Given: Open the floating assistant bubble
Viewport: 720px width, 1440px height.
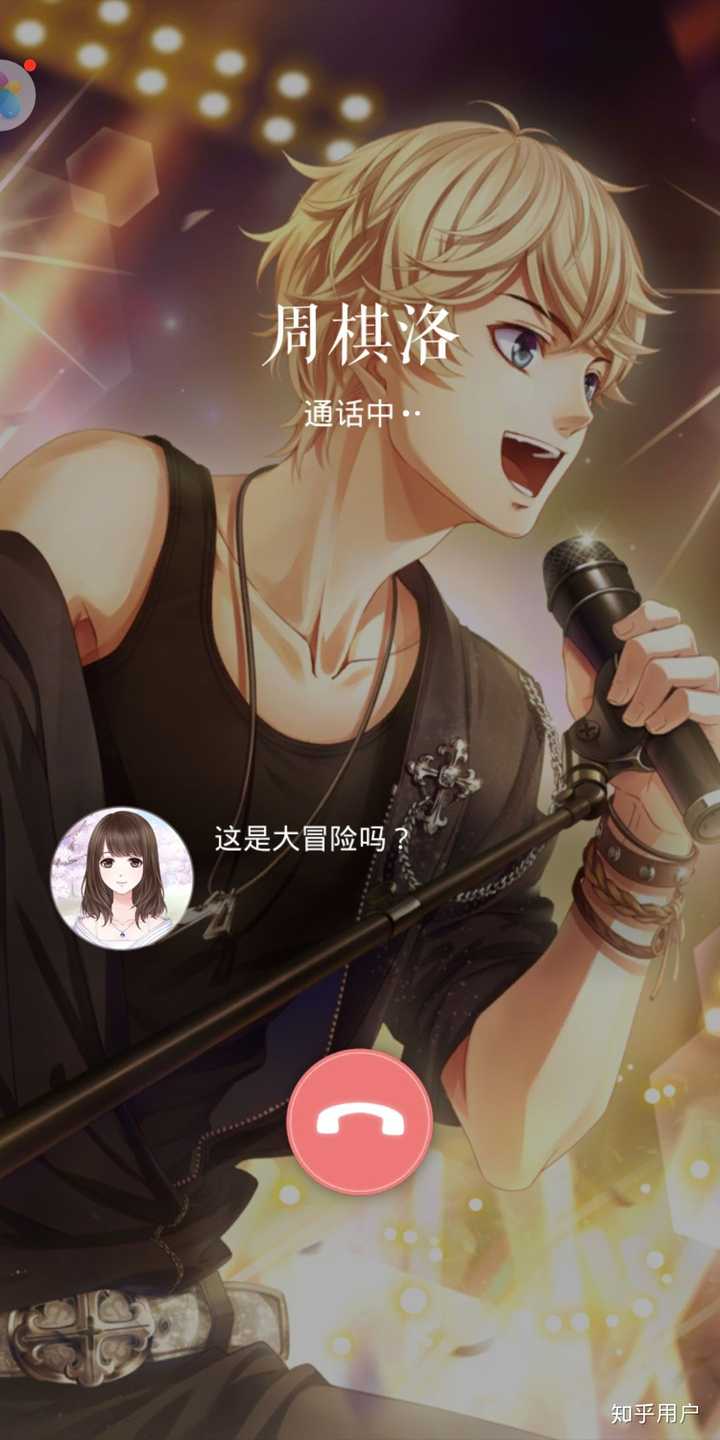Looking at the screenshot, I should (x=12, y=95).
